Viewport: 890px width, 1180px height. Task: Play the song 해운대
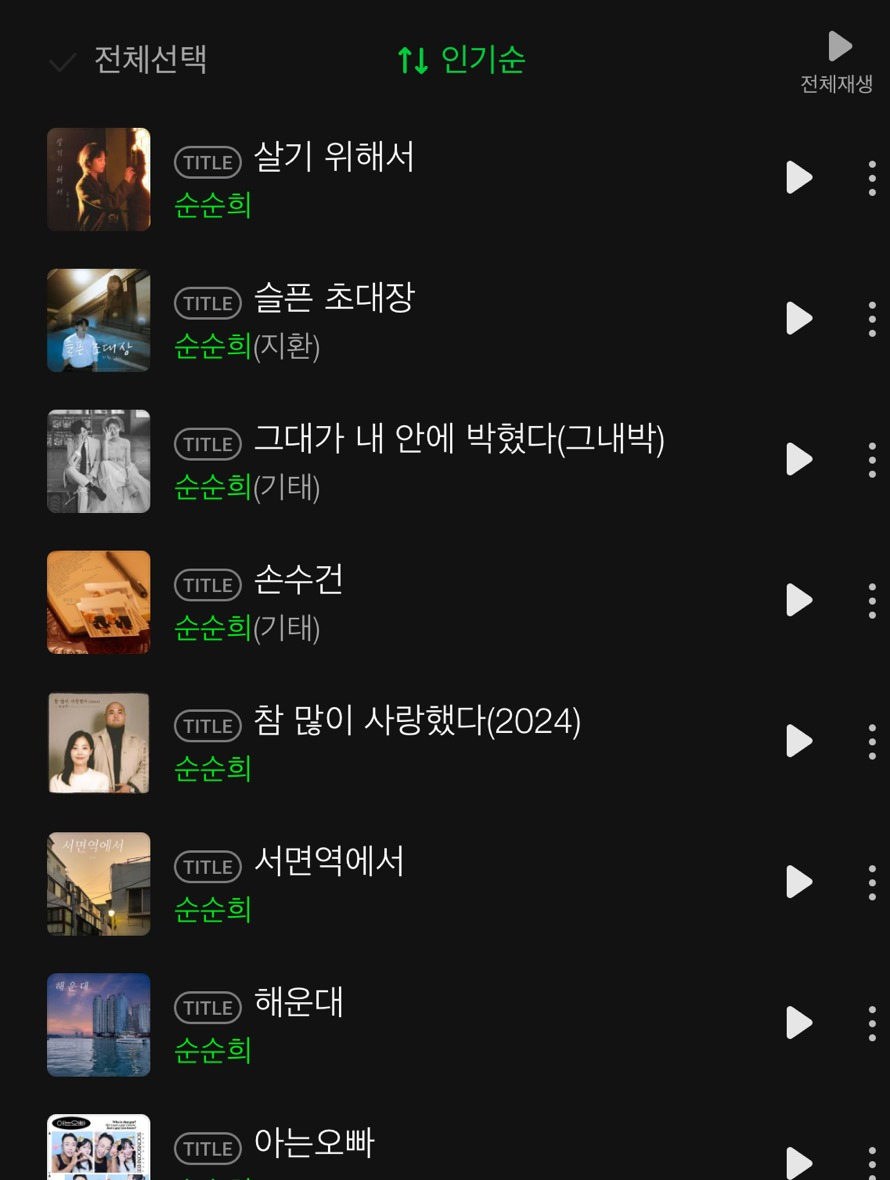[798, 1024]
